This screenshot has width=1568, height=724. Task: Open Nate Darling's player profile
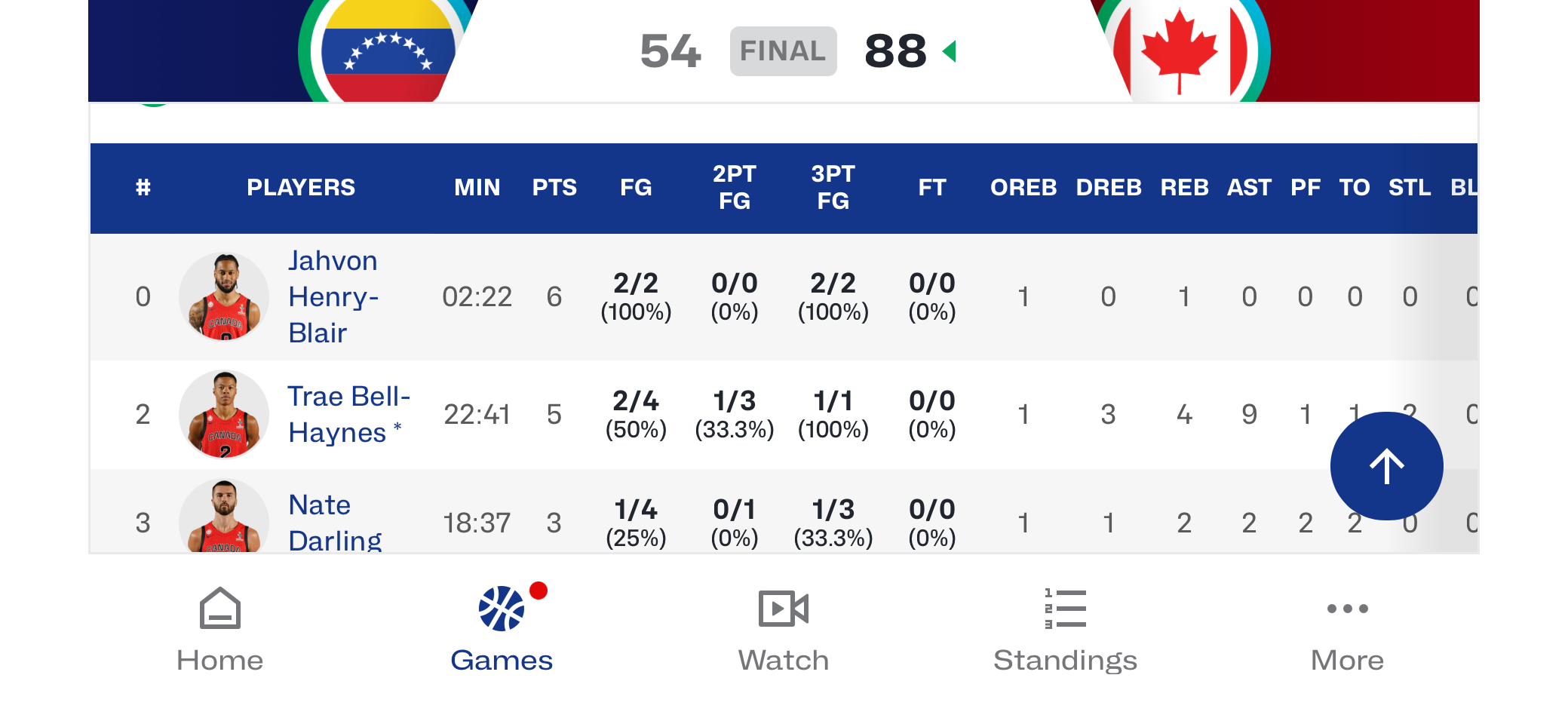point(334,522)
